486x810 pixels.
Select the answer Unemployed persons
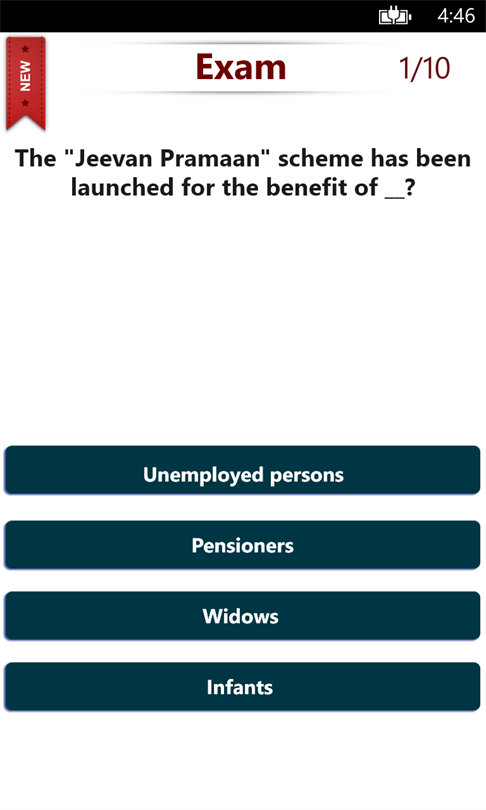pyautogui.click(x=243, y=470)
